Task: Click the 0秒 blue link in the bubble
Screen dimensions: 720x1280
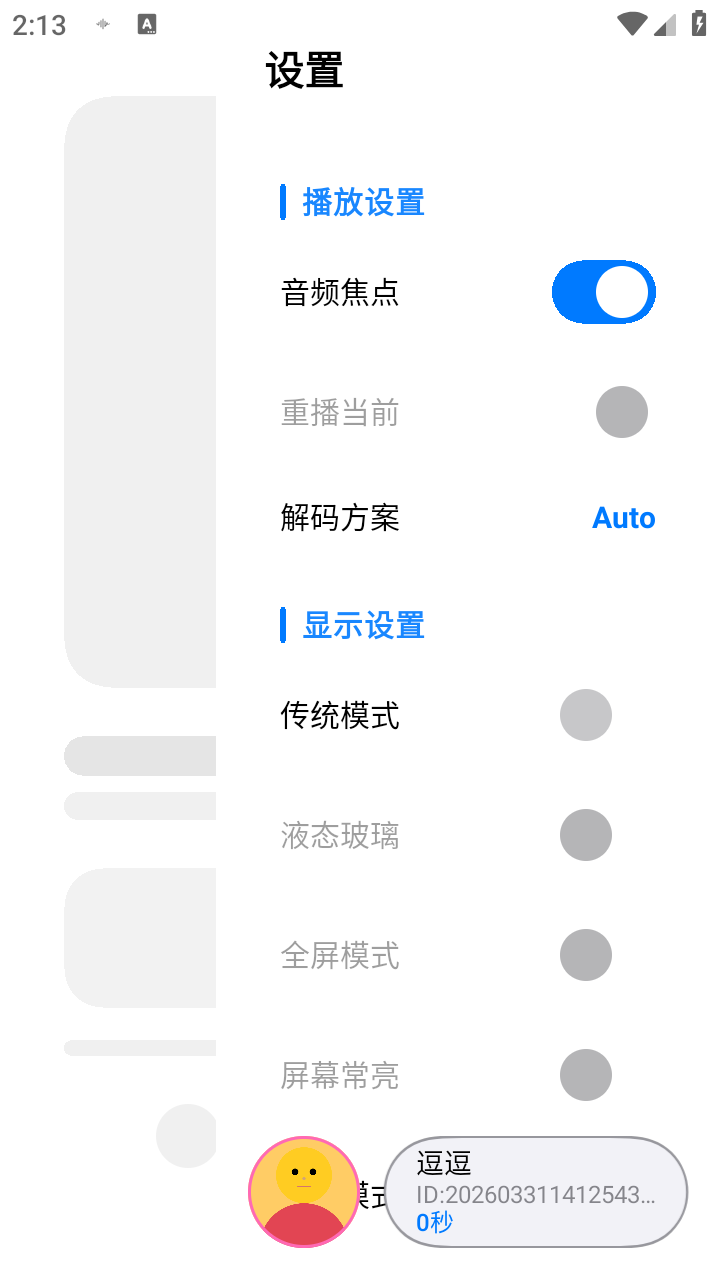Action: tap(434, 1222)
